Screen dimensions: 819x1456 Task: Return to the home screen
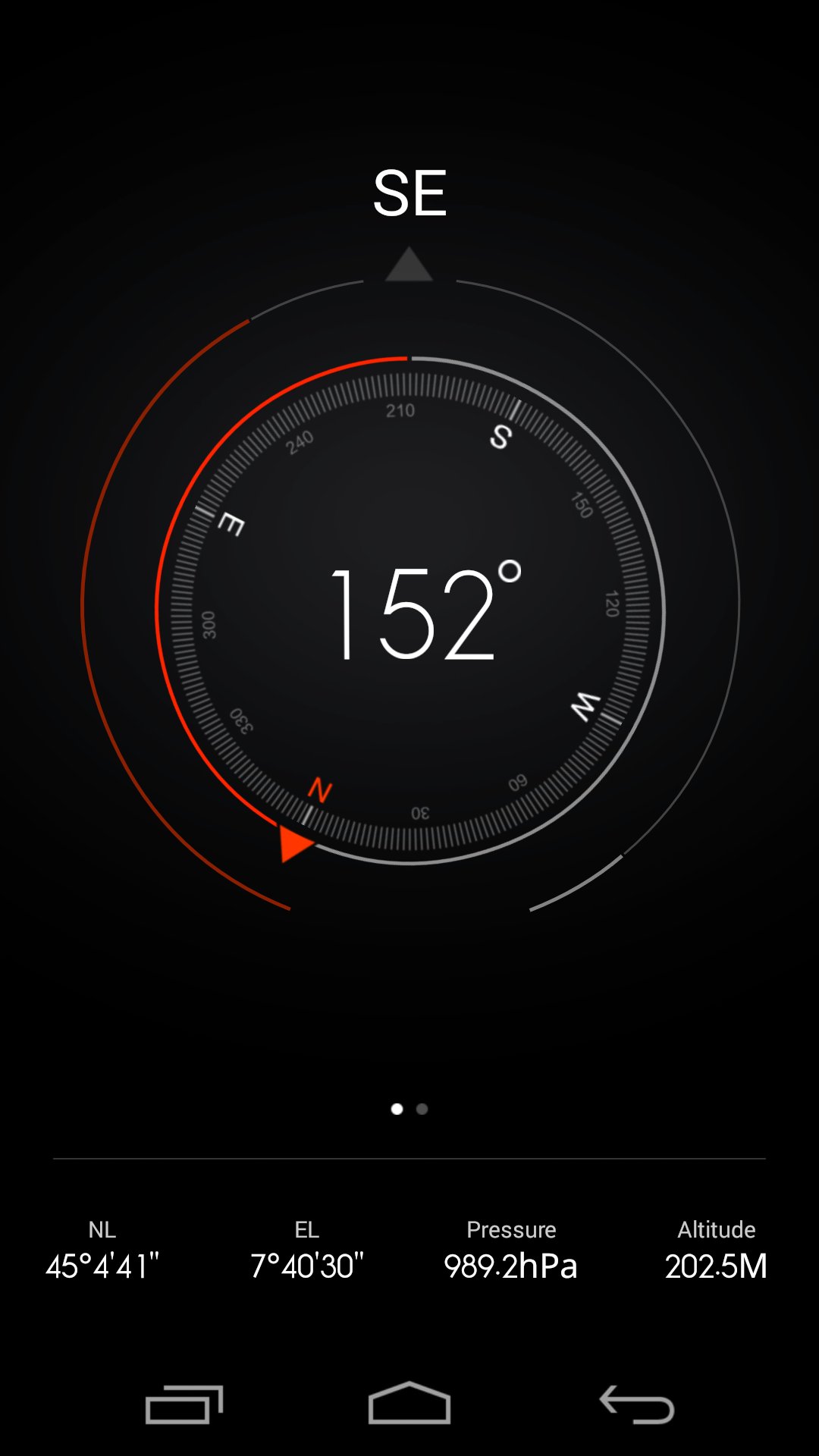[x=409, y=1403]
